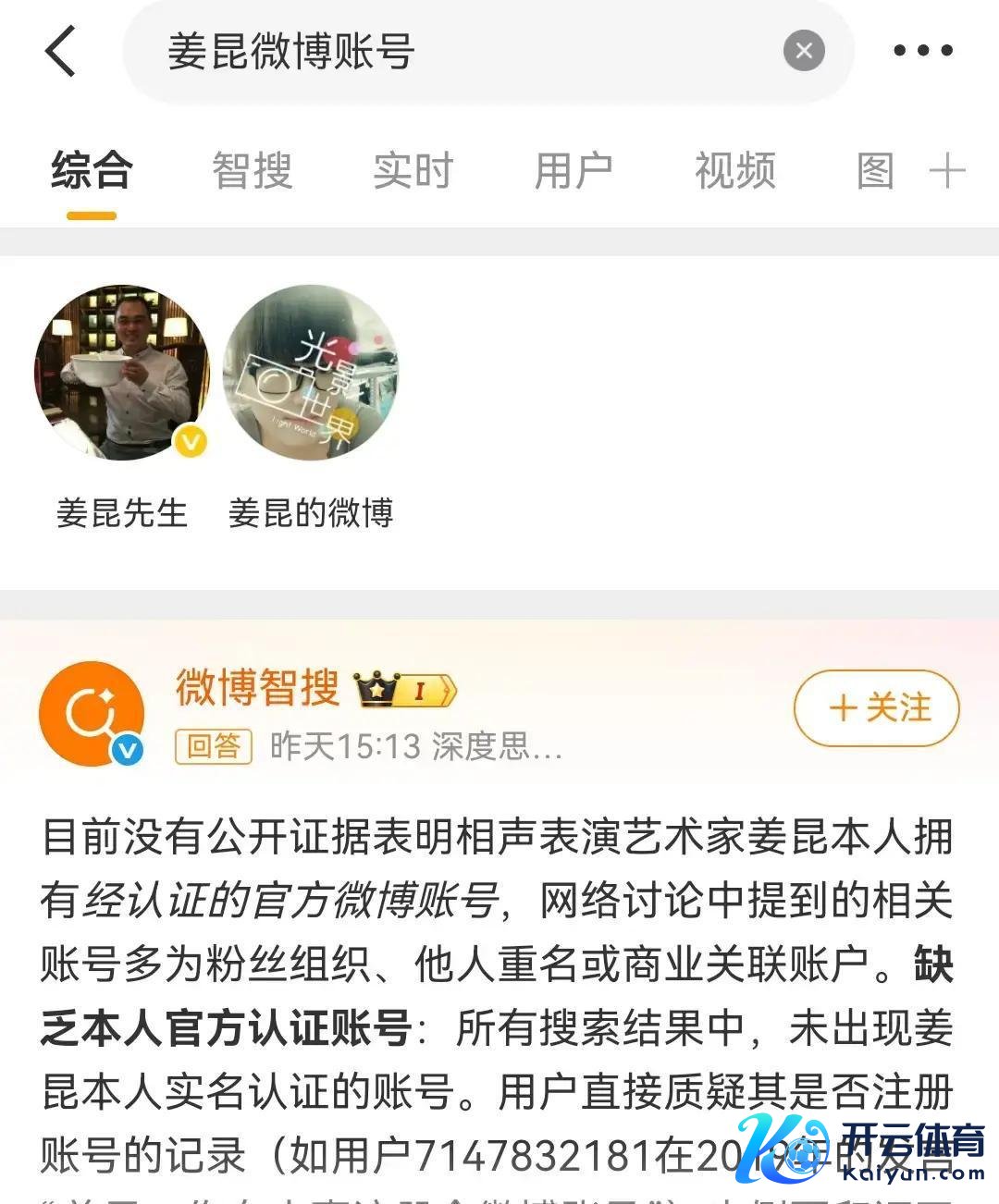Open the 微博智搜 account avatar
This screenshot has height=1204, width=999.
(x=92, y=714)
